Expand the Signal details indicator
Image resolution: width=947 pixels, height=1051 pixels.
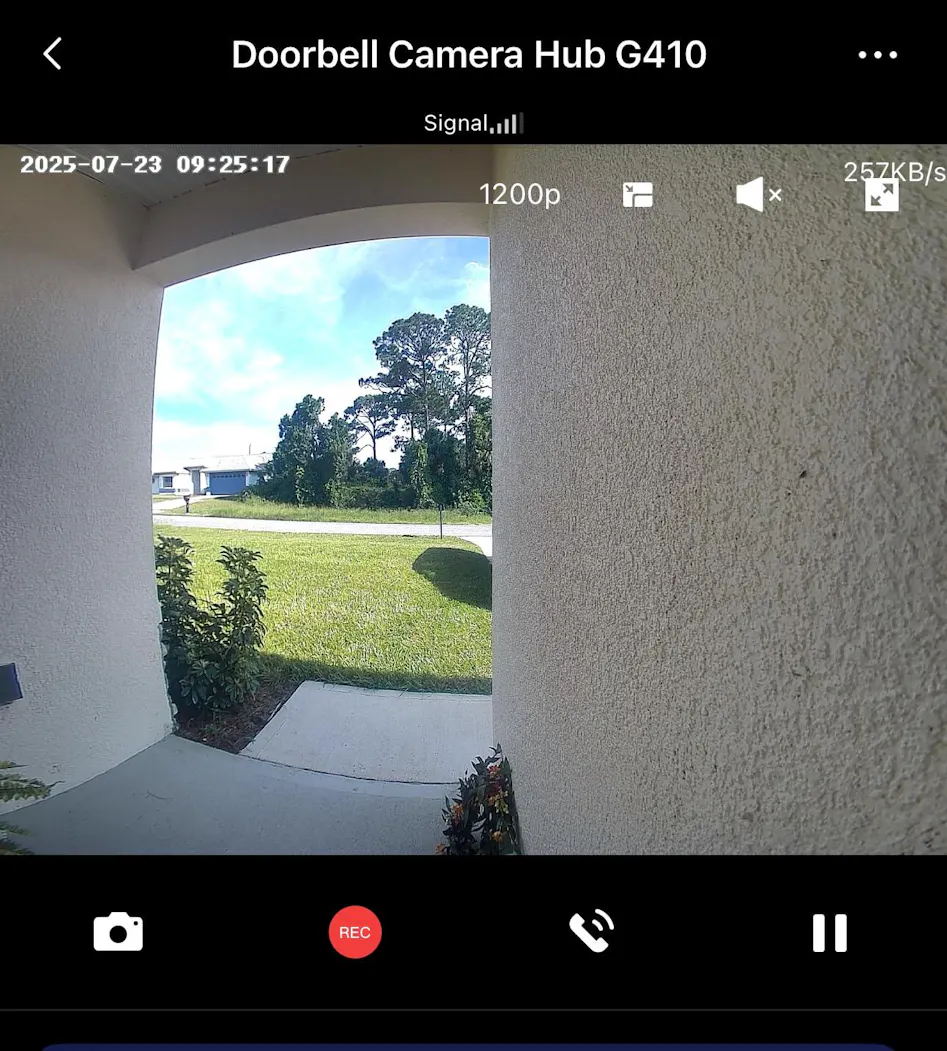[x=472, y=122]
